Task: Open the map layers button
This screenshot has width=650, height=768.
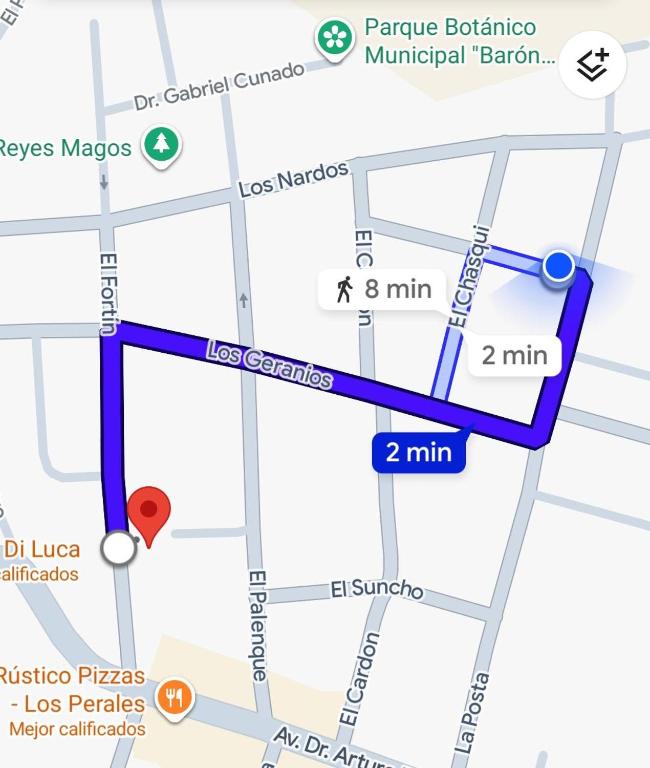Action: (x=592, y=64)
